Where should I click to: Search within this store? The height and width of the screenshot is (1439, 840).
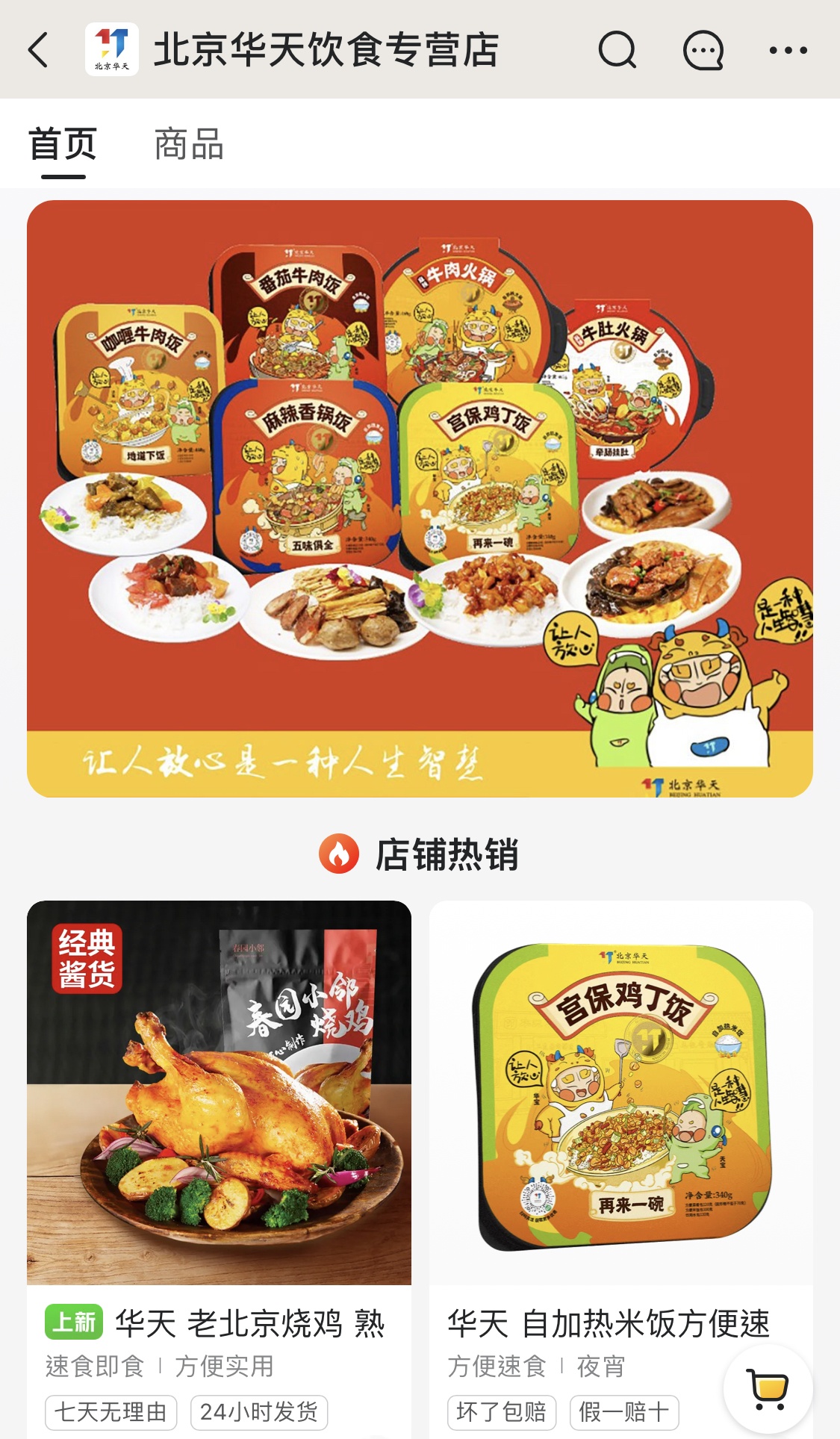pos(617,50)
